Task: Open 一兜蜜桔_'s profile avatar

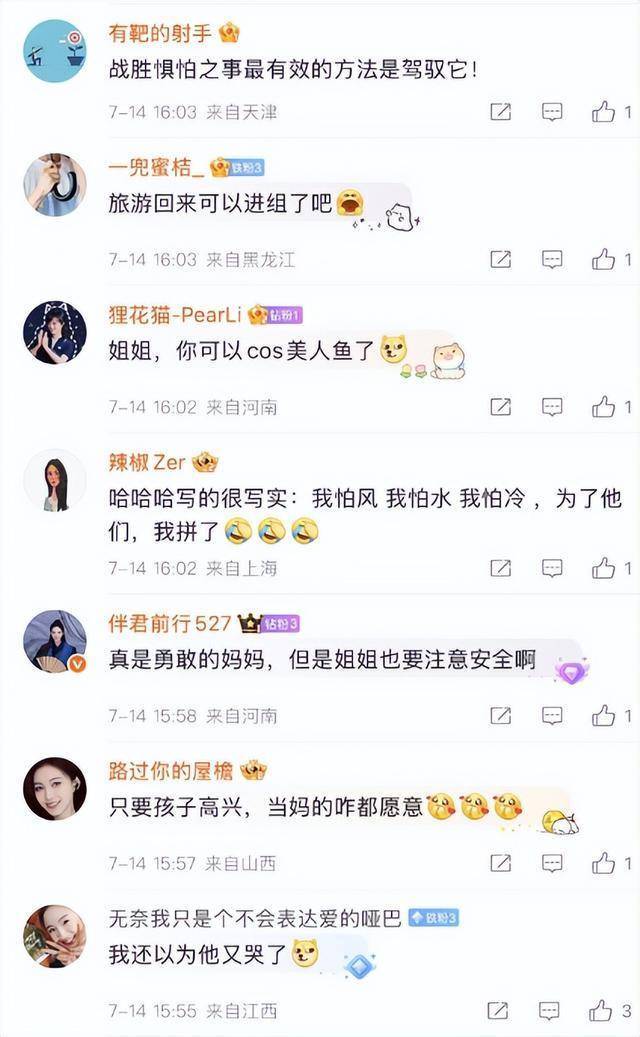Action: pyautogui.click(x=54, y=185)
